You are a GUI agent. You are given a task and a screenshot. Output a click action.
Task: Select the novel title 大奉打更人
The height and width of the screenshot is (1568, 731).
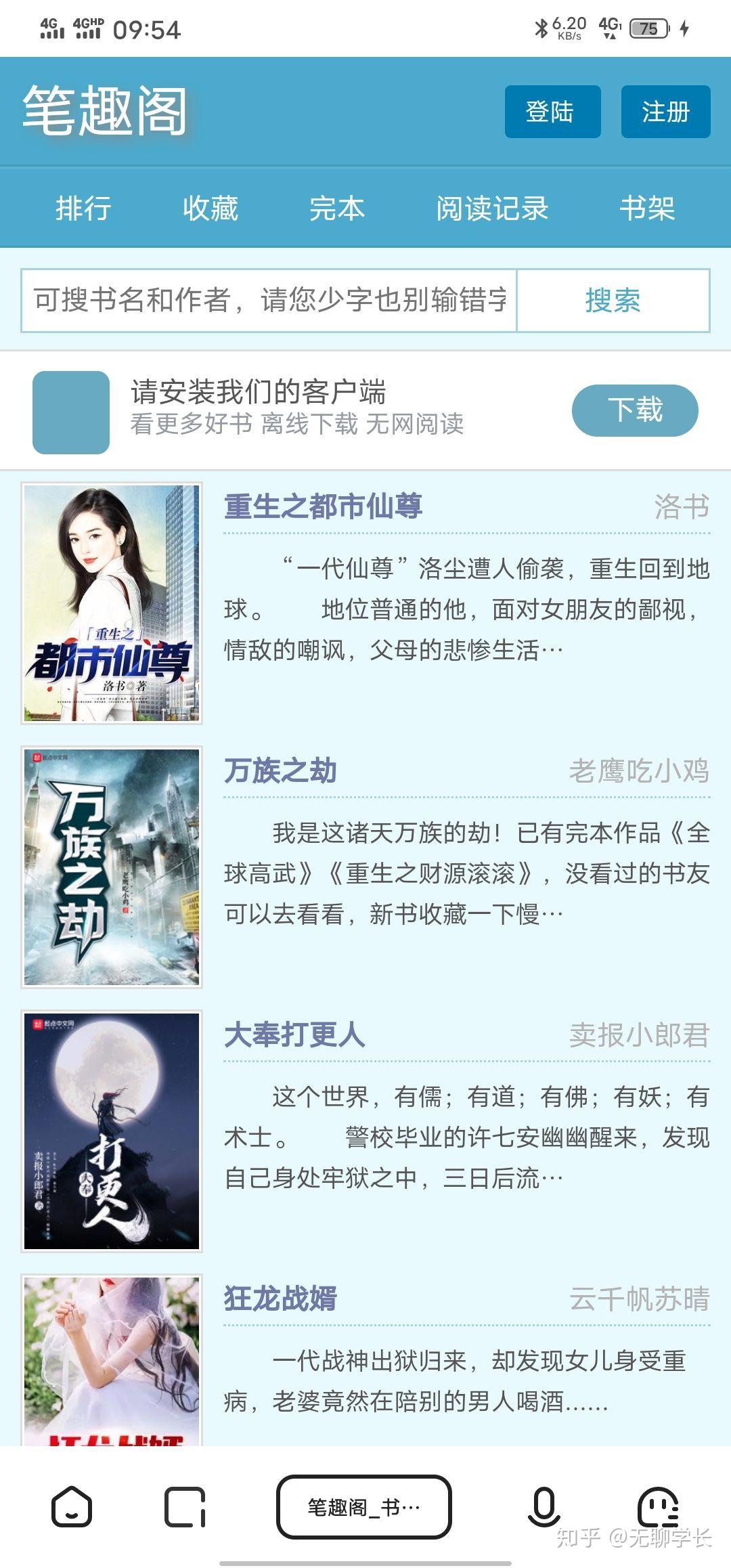click(294, 1035)
